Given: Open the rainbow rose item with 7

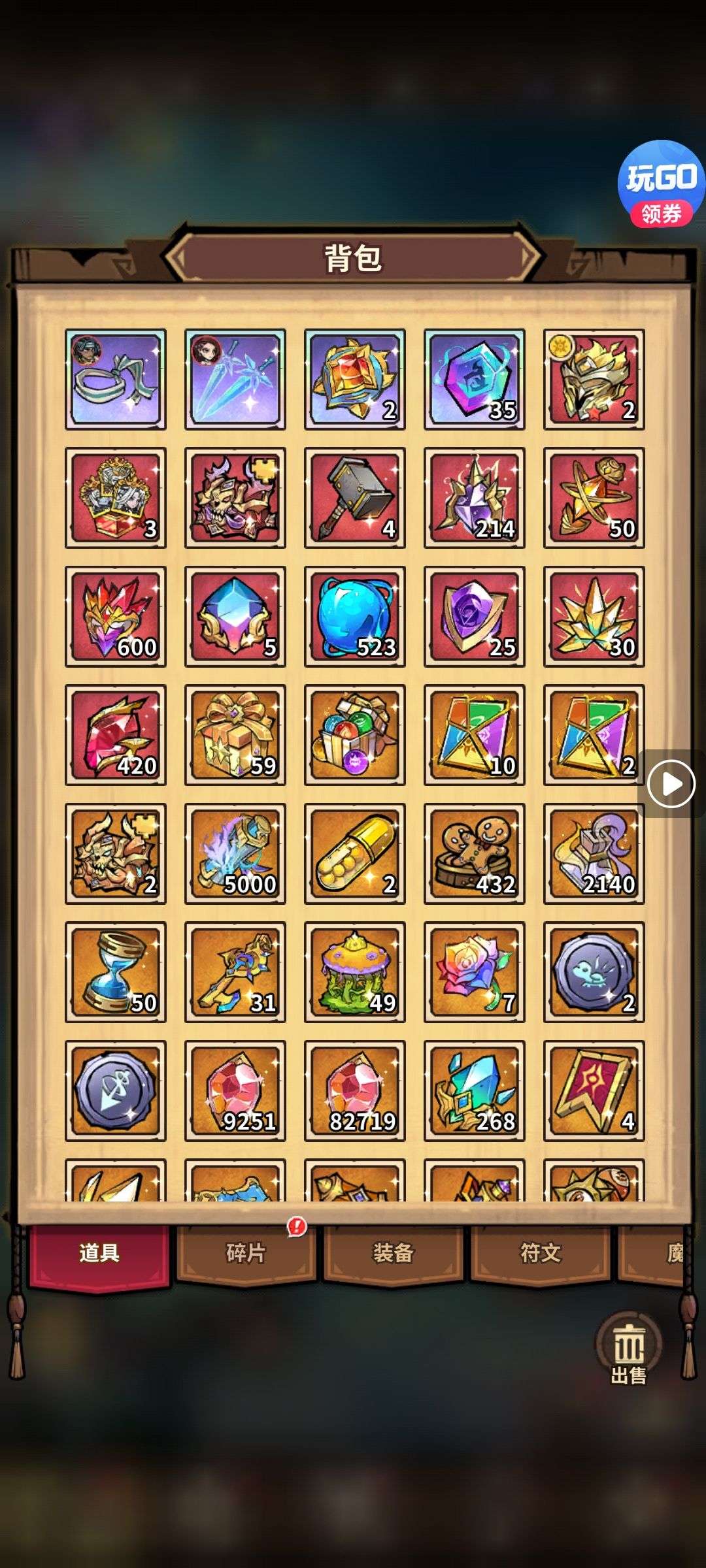Looking at the screenshot, I should coord(475,972).
